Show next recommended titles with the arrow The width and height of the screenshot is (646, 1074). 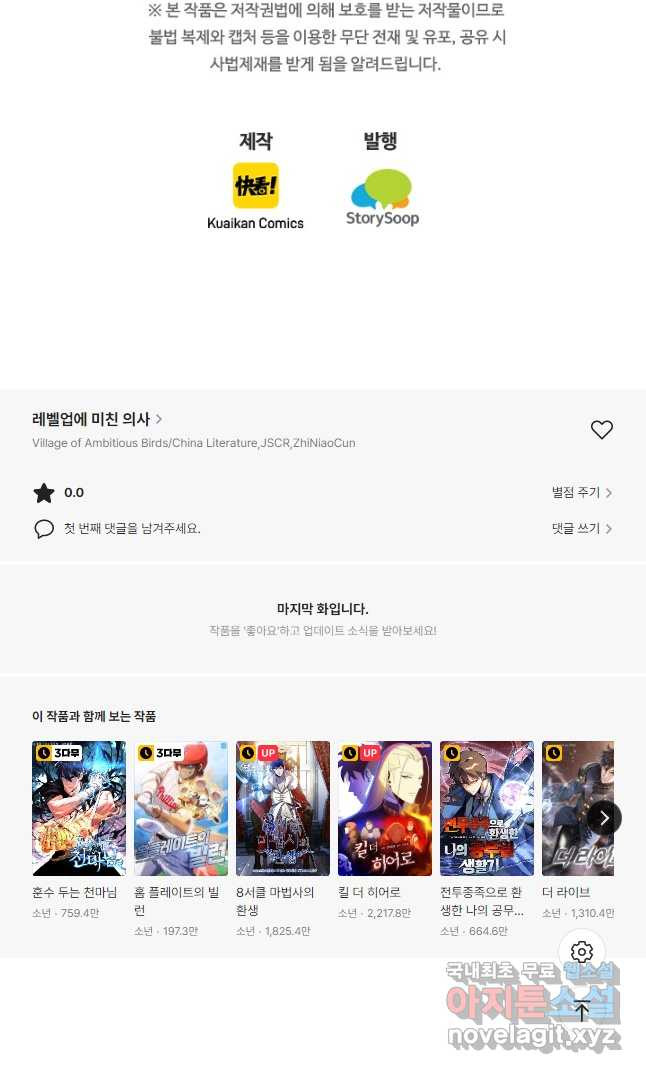[604, 818]
